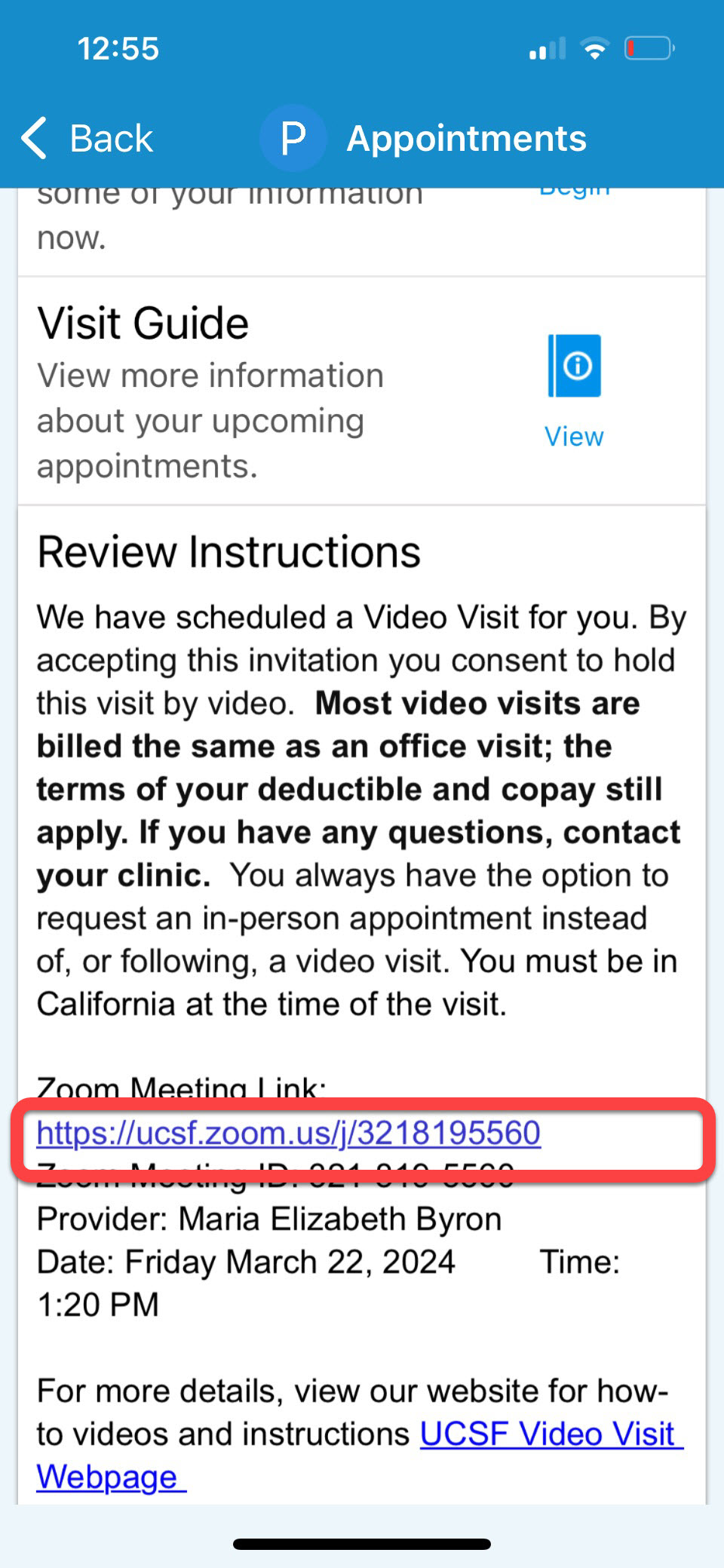View the Visit Guide
The image size is (724, 1568).
pos(574,392)
